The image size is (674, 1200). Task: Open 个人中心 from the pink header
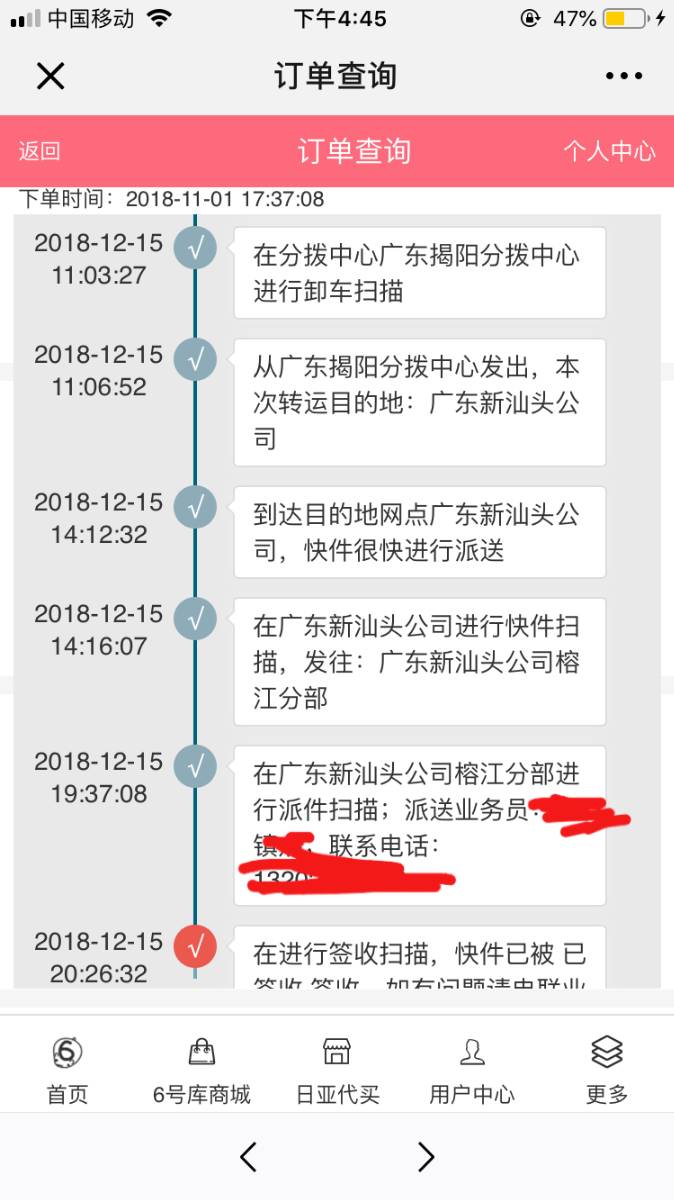(x=609, y=151)
